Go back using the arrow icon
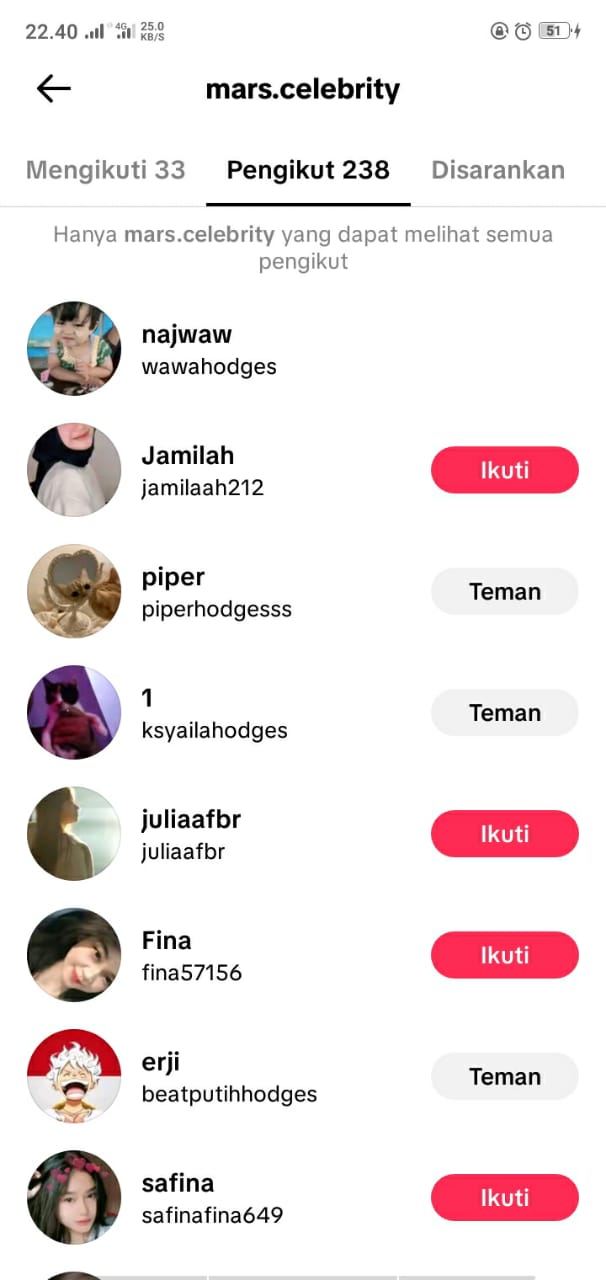This screenshot has height=1280, width=606. coord(54,89)
